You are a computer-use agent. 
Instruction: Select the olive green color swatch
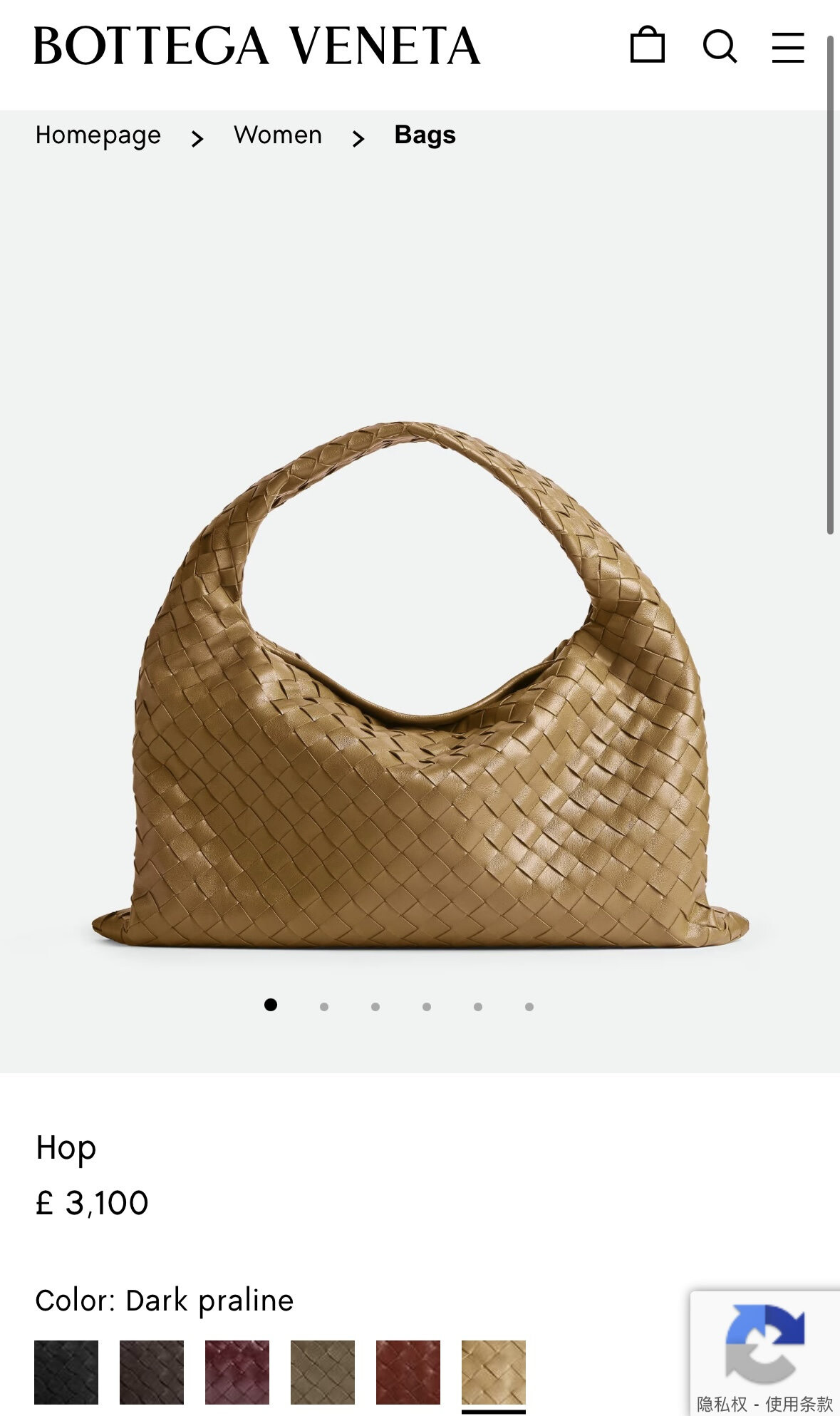[x=323, y=1372]
